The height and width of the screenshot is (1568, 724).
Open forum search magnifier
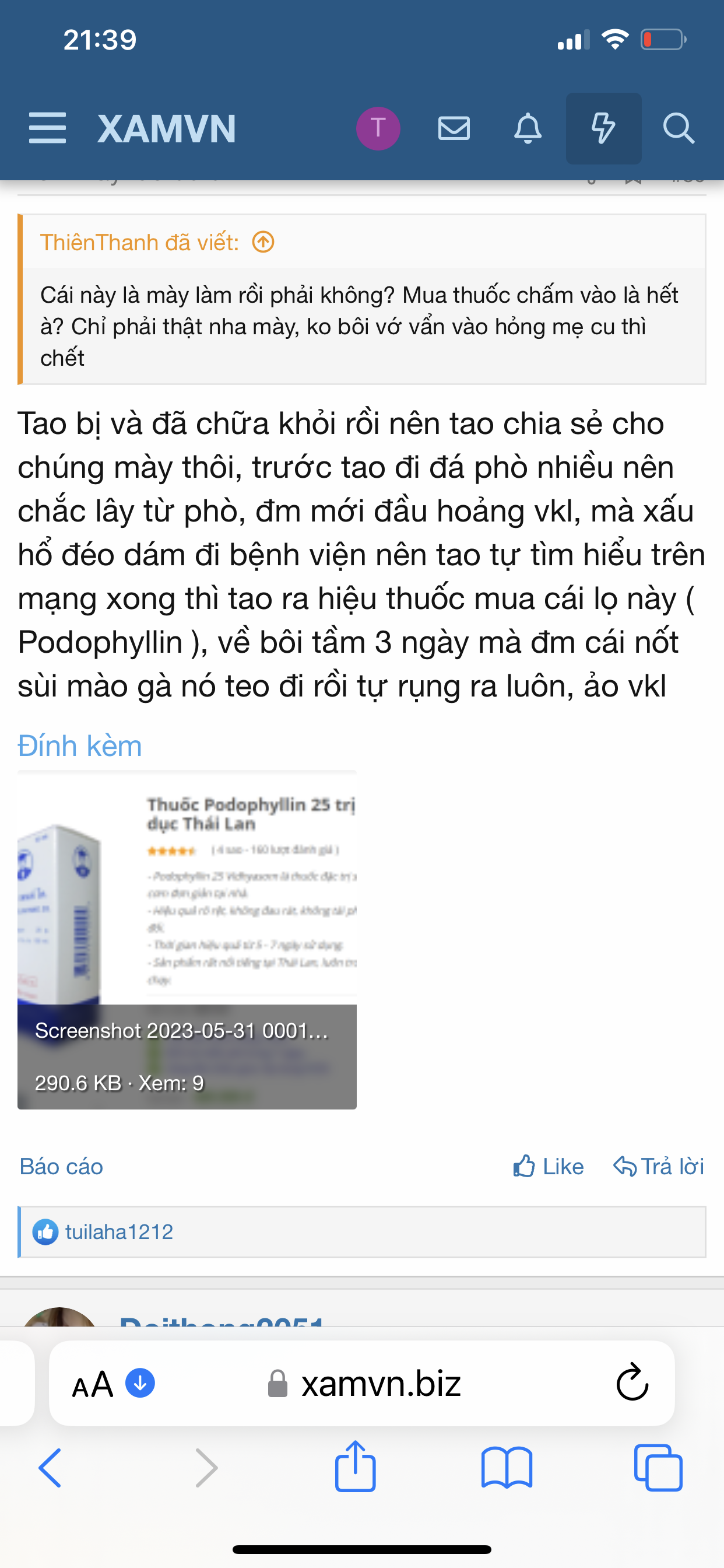pos(678,128)
